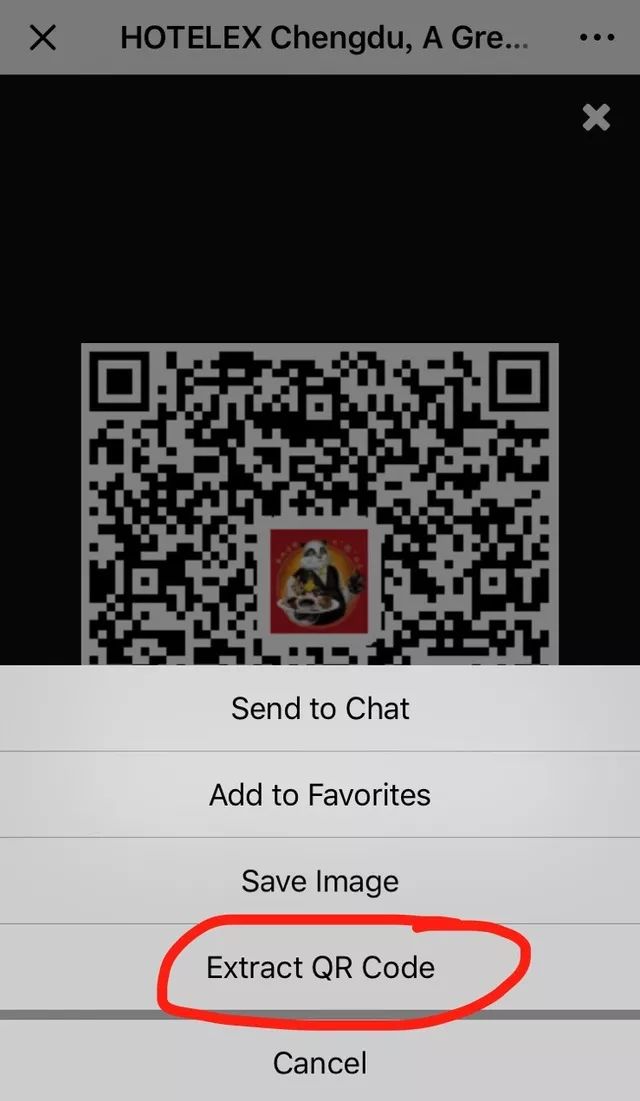Image resolution: width=640 pixels, height=1101 pixels.
Task: Select Send to Chat
Action: 320,708
